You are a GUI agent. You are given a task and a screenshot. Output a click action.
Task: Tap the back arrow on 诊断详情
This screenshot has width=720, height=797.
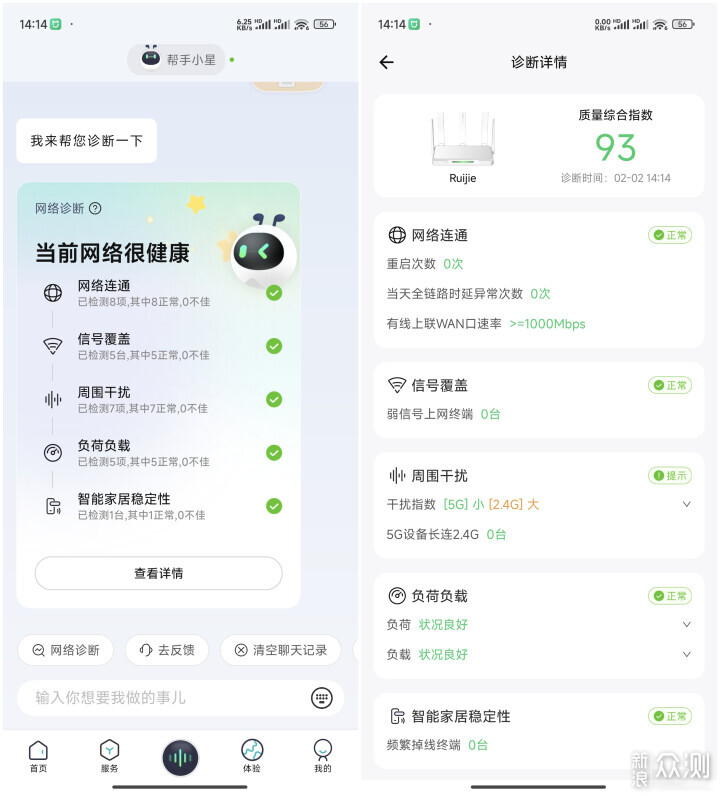(x=387, y=62)
